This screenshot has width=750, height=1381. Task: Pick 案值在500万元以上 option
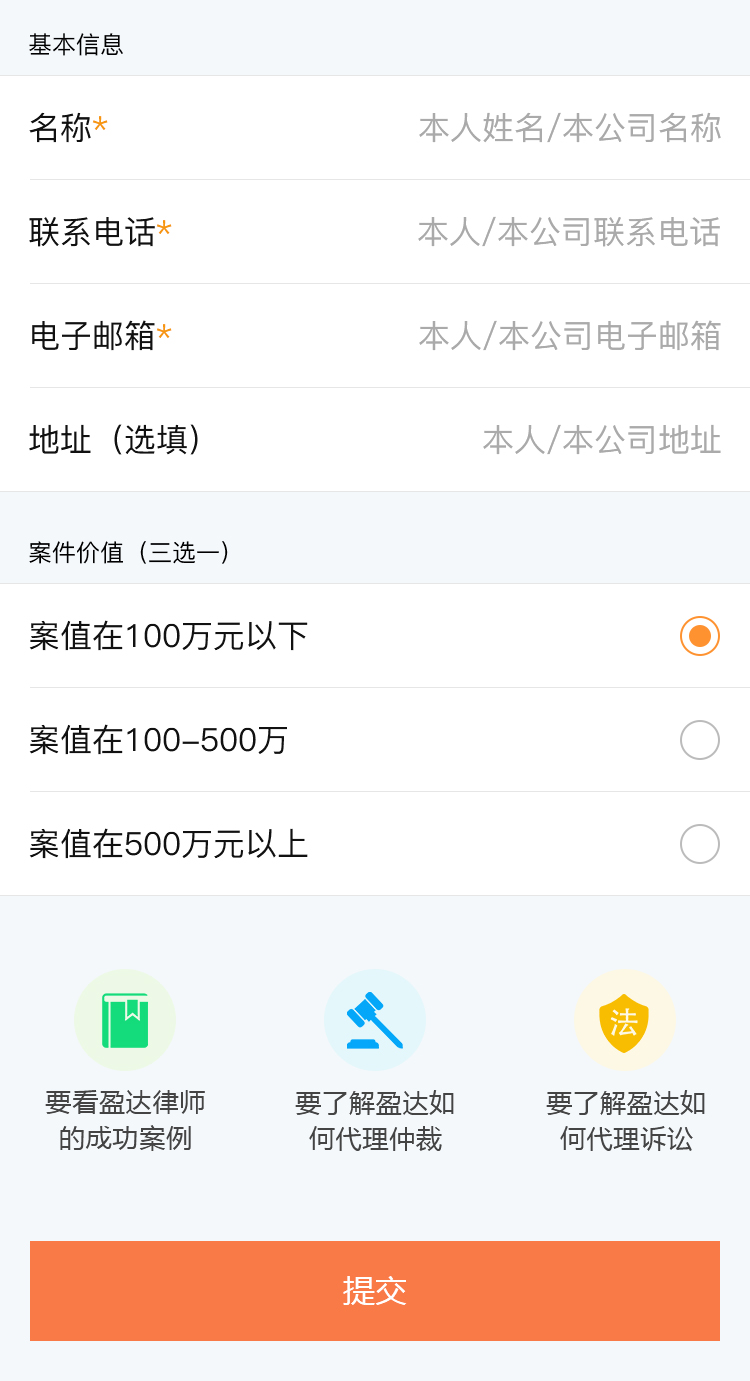pos(699,844)
